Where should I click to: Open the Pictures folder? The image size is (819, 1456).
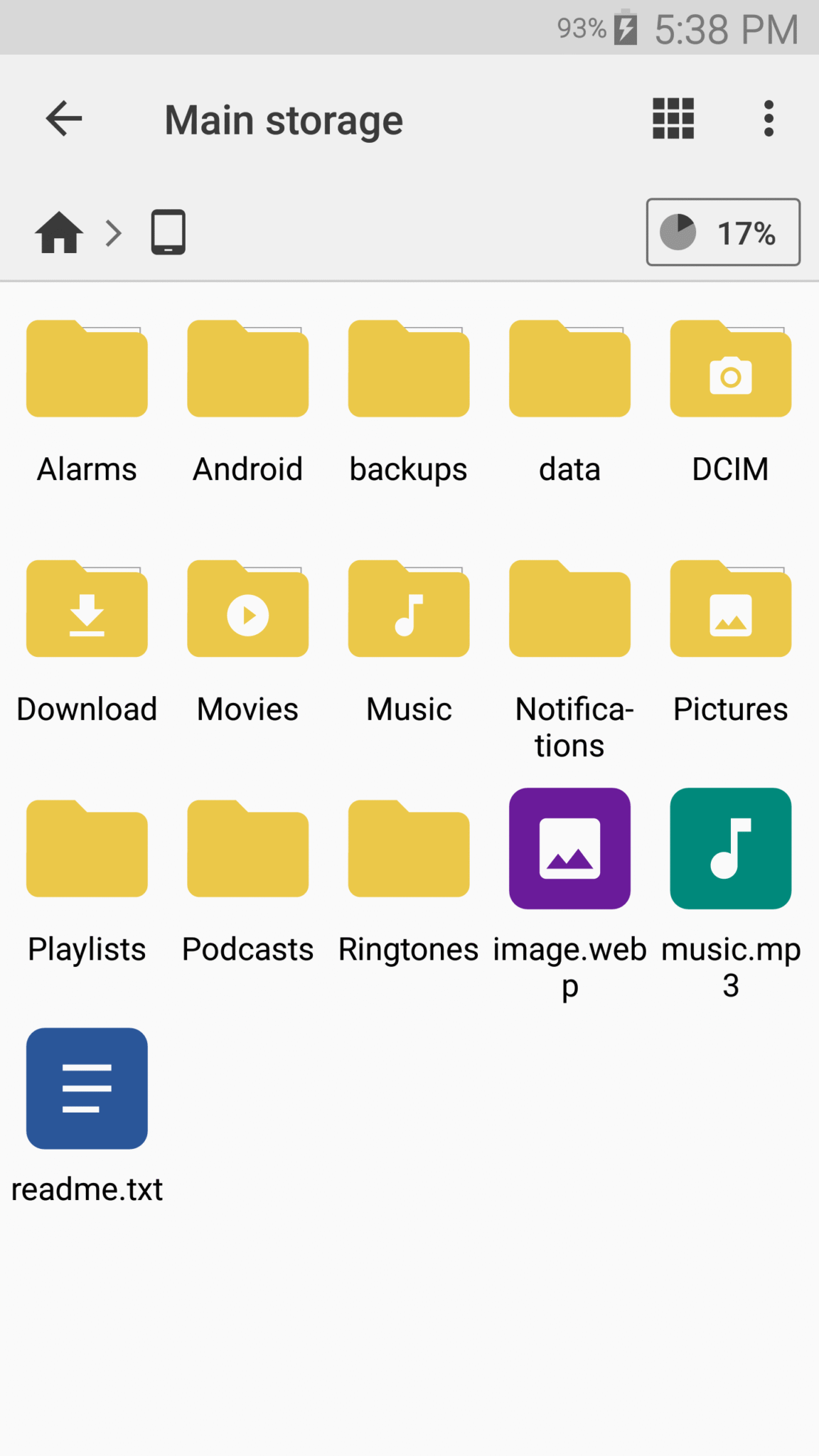point(730,608)
